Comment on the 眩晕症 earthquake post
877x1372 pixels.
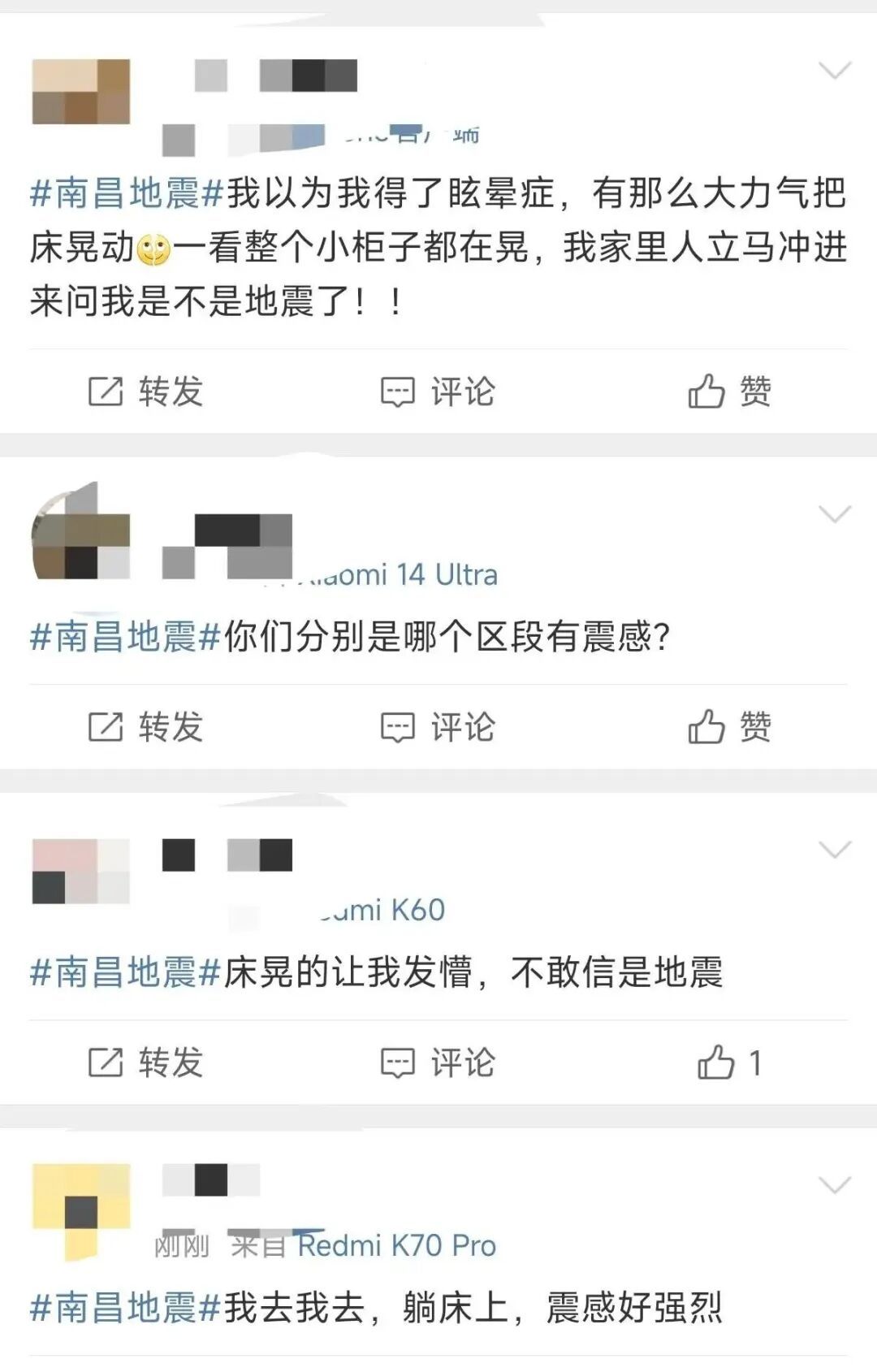click(x=438, y=392)
